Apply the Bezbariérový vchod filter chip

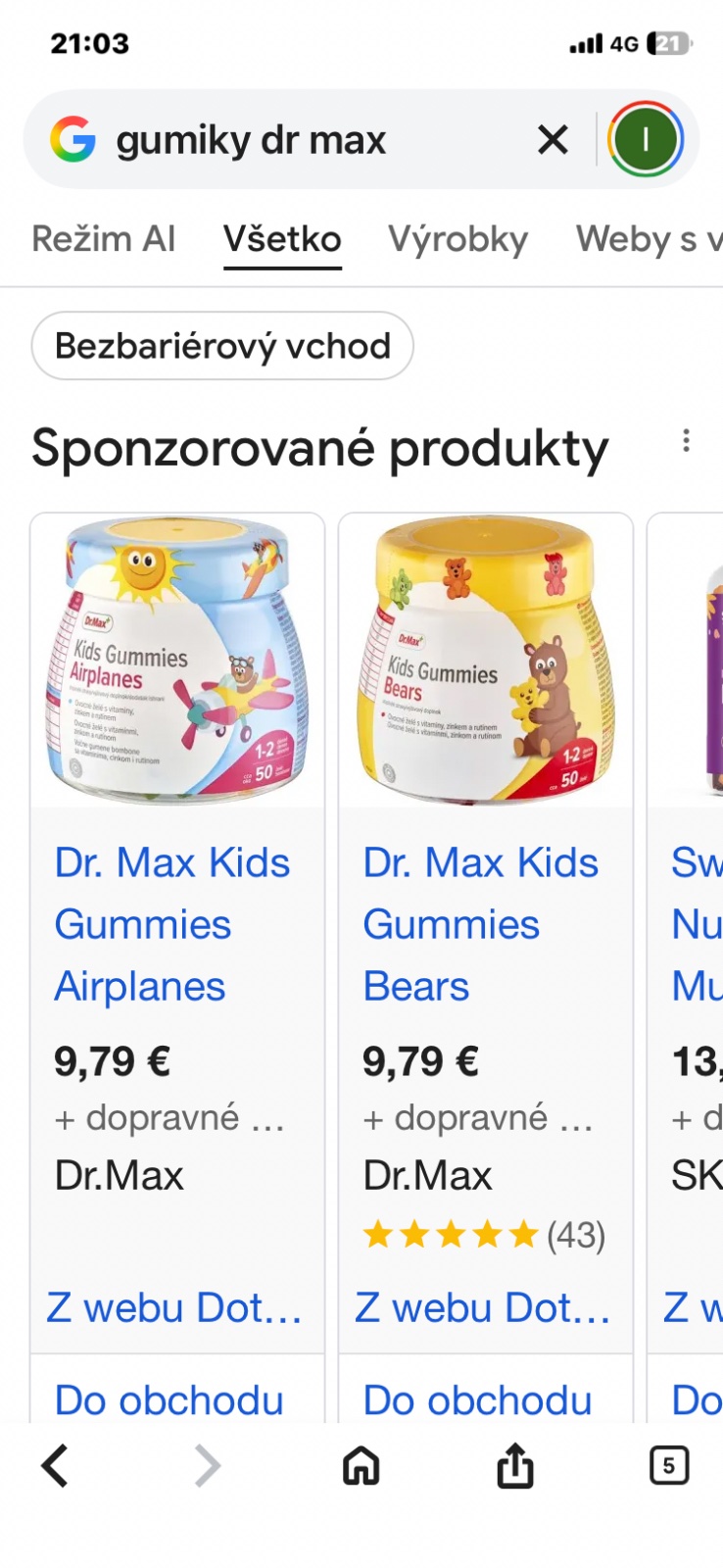click(222, 346)
